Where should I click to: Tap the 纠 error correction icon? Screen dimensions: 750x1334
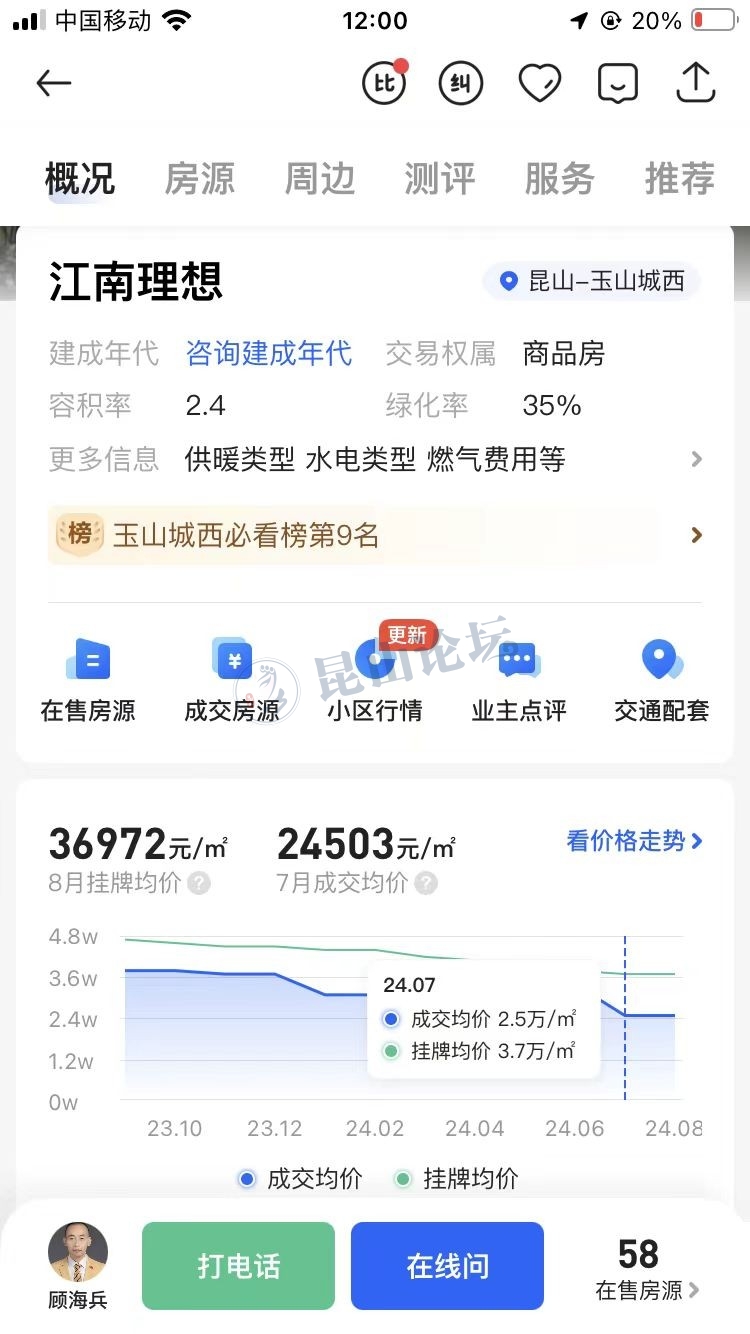coord(461,83)
